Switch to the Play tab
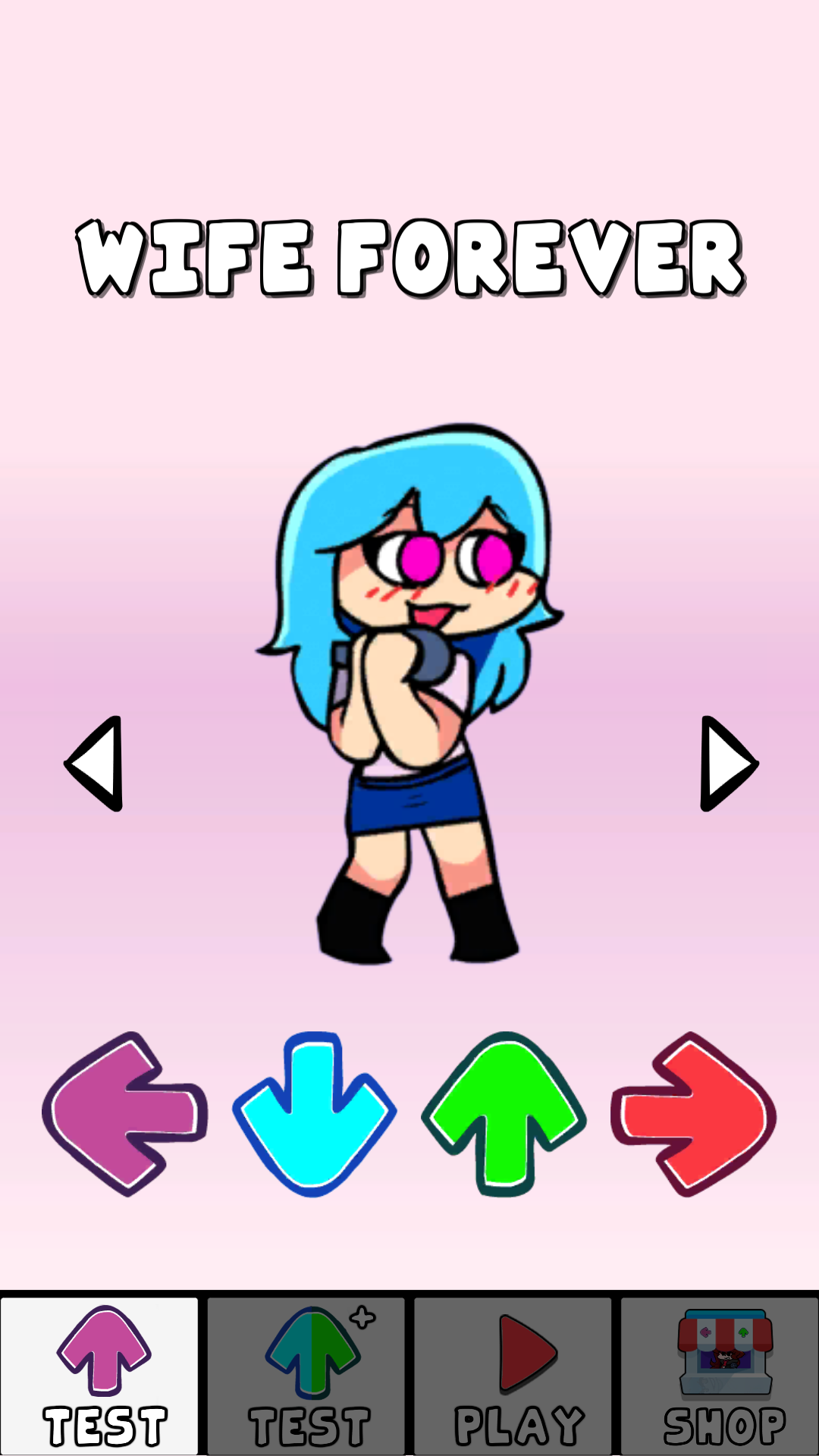Viewport: 819px width, 1456px height. pos(513,1376)
